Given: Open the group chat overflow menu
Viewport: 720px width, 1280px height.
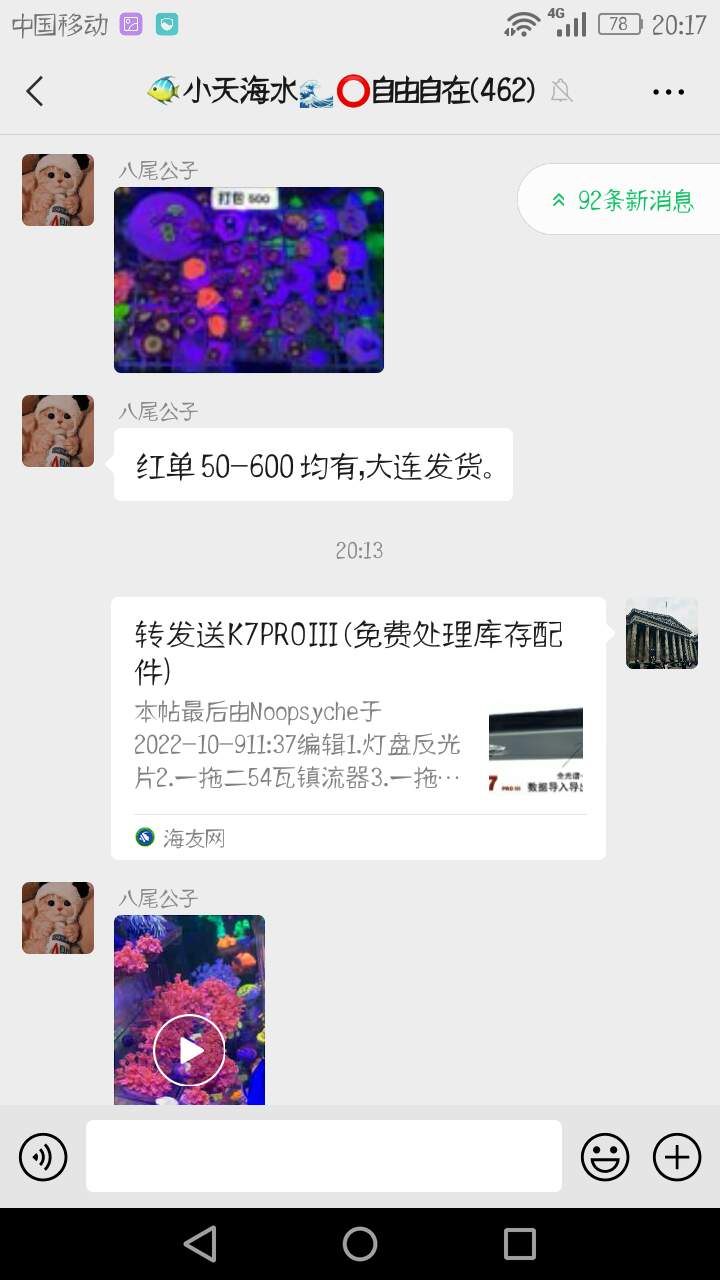Looking at the screenshot, I should click(668, 92).
